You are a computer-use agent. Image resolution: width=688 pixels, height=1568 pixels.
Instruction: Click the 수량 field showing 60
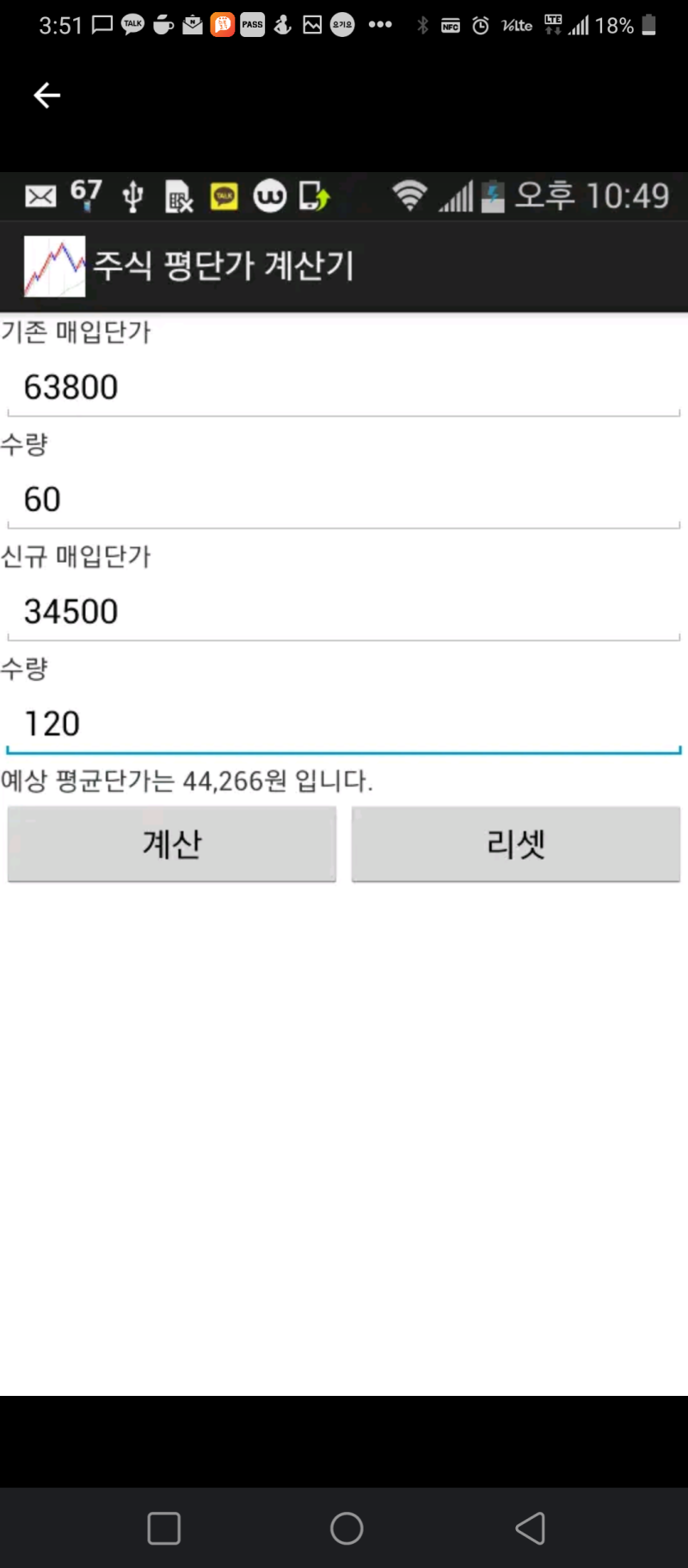[344, 499]
